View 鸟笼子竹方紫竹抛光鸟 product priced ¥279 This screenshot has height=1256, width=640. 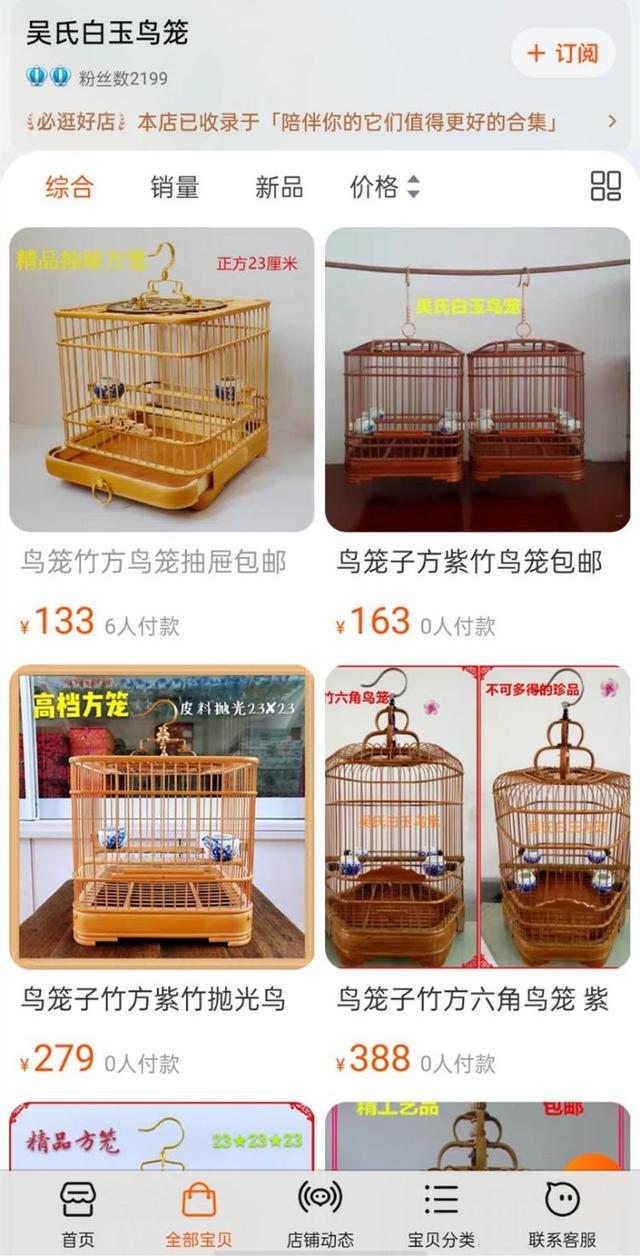162,817
